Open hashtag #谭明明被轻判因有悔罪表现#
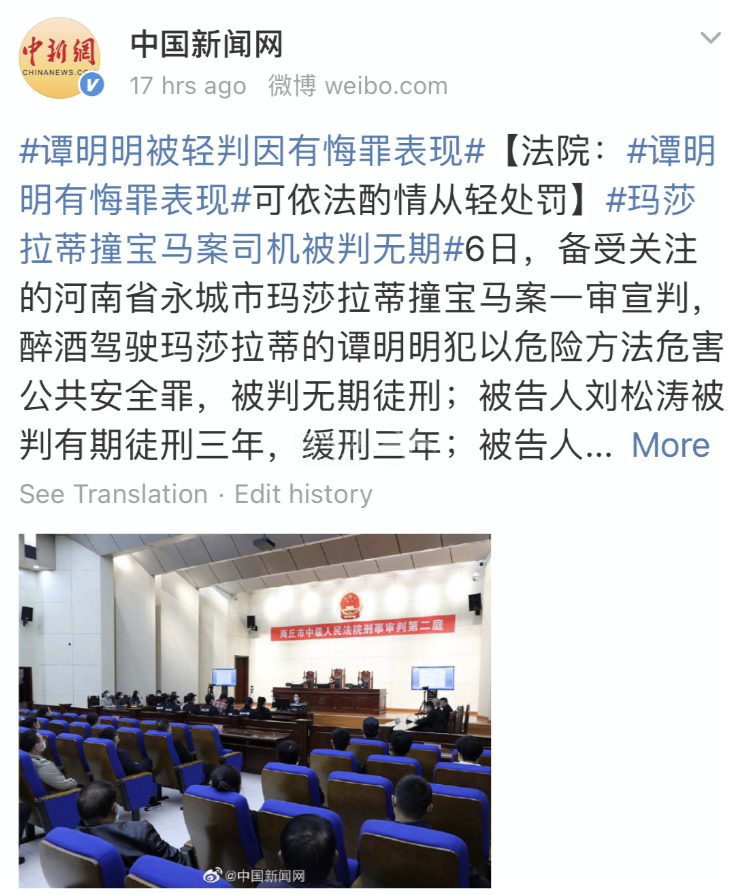This screenshot has height=894, width=732. [x=252, y=152]
